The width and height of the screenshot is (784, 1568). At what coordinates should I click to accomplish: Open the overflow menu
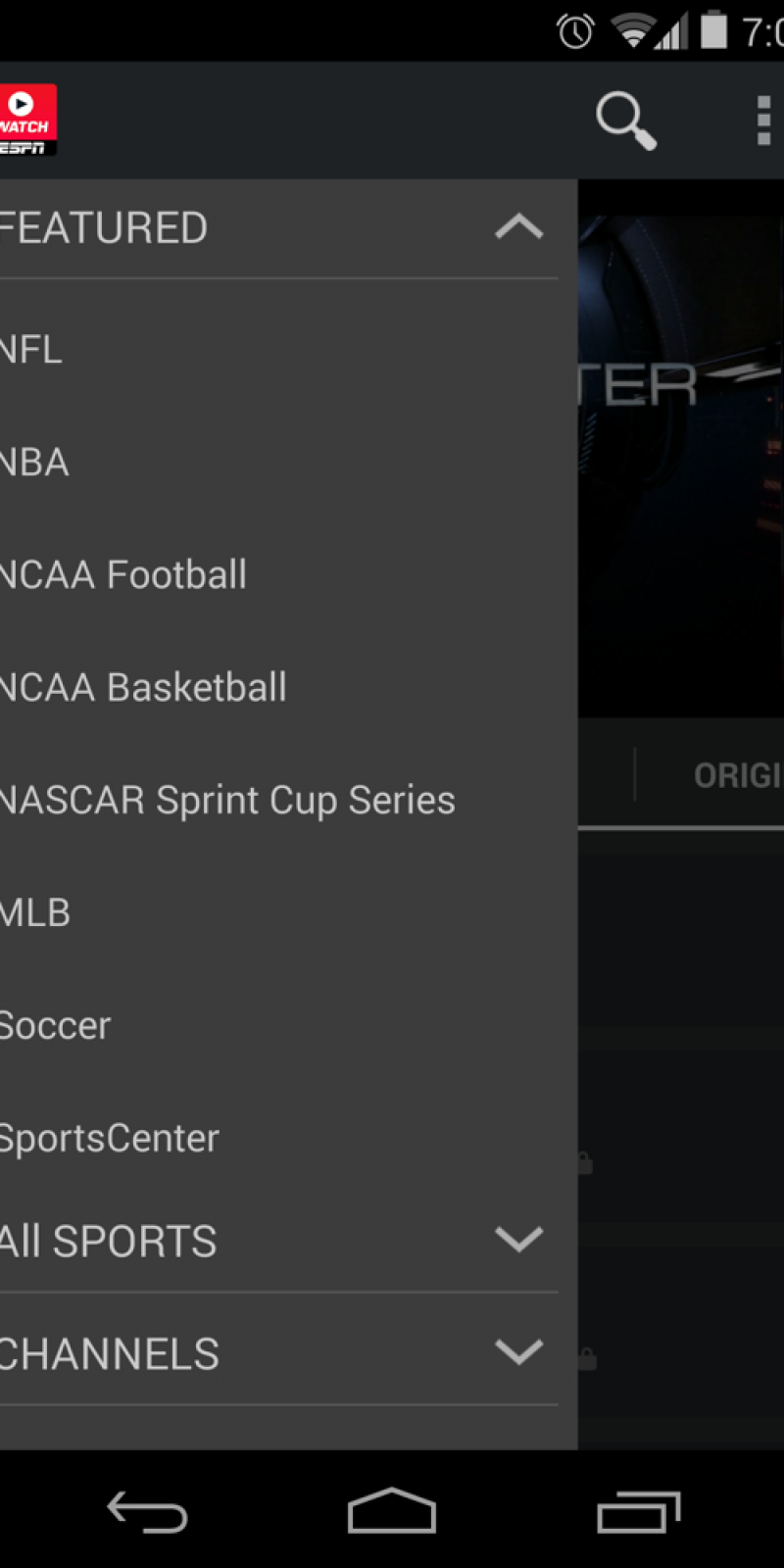763,121
